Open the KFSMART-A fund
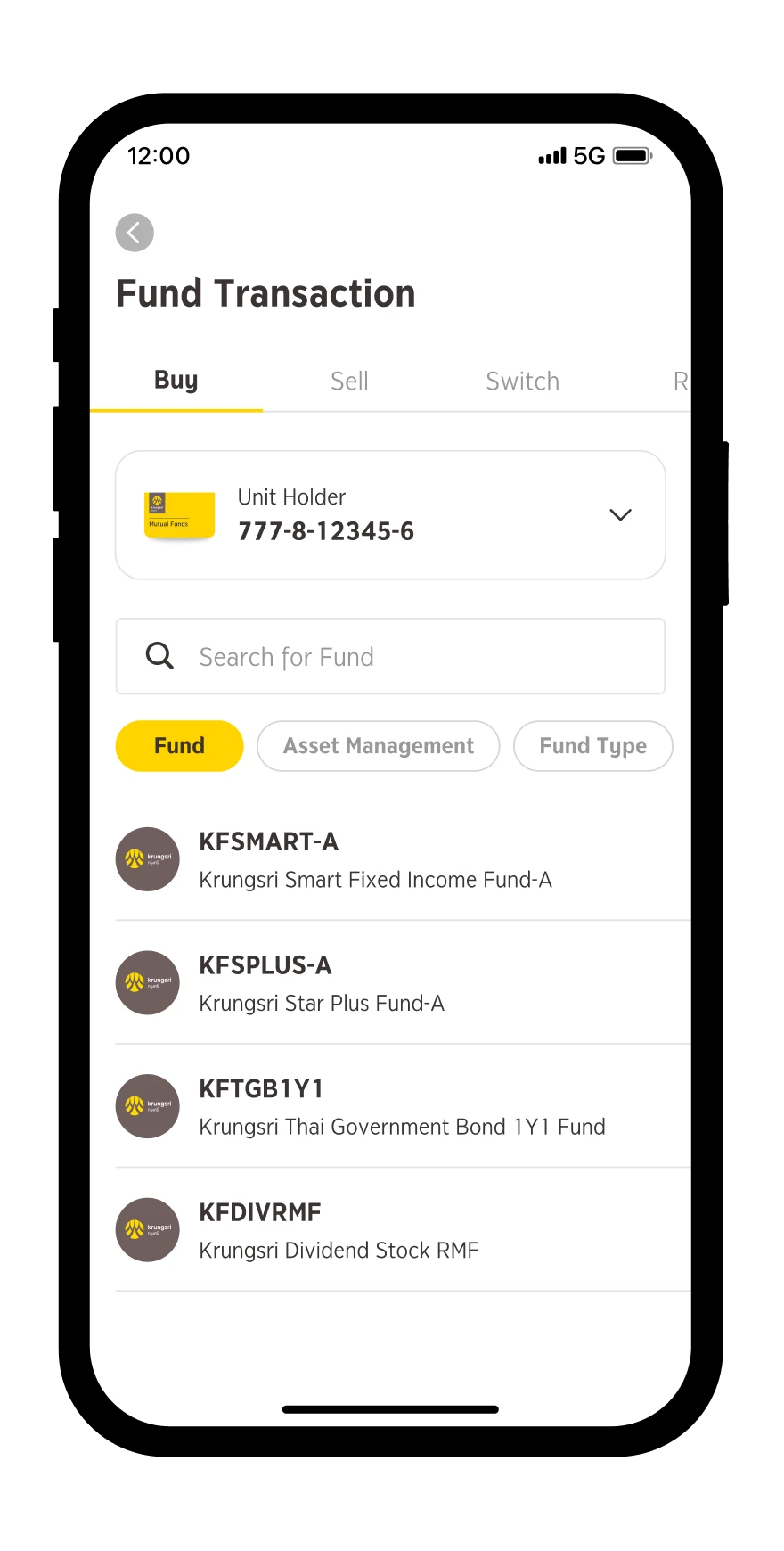The width and height of the screenshot is (784, 1551). coord(374,860)
